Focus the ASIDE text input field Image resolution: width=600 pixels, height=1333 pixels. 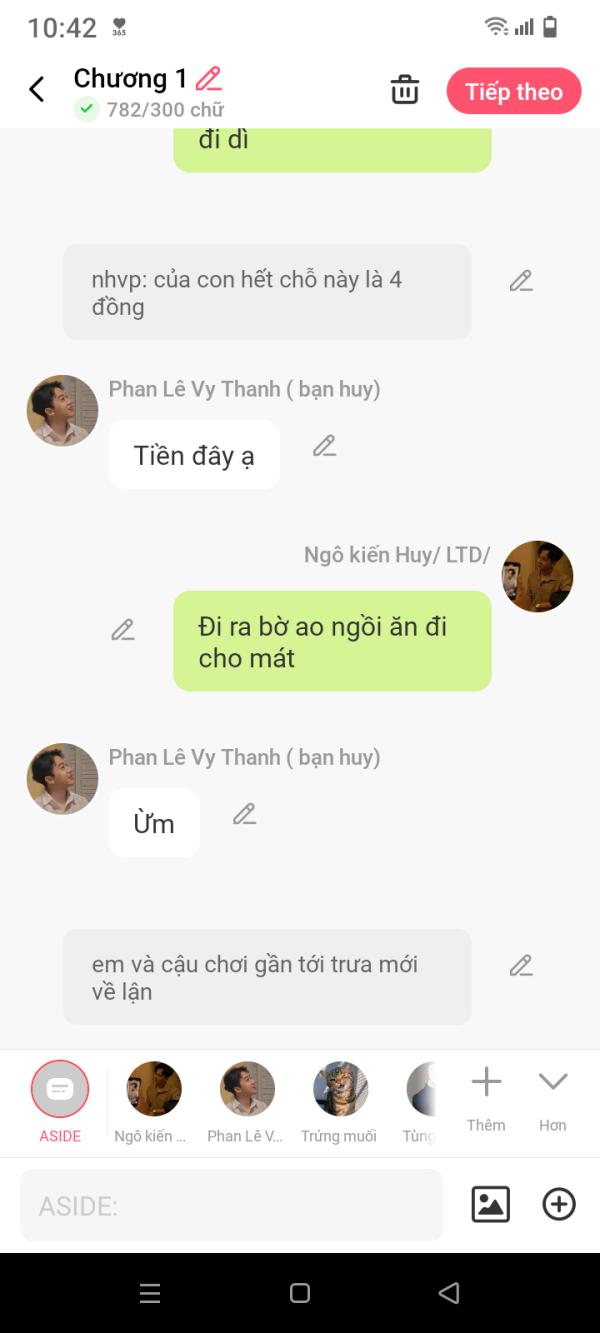(231, 1206)
